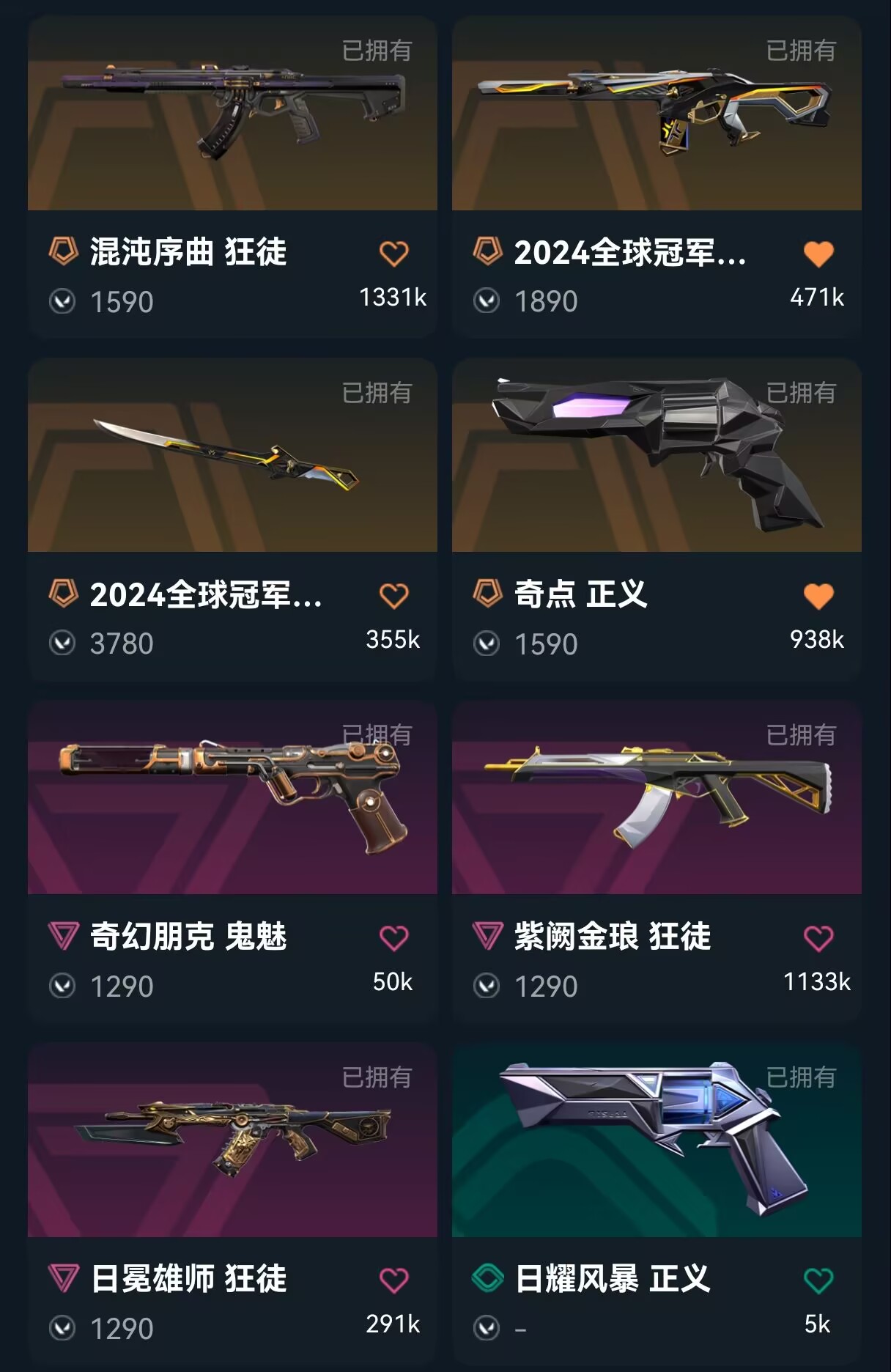891x1372 pixels.
Task: Unlike the 2024全球冠军 skin priced 1890
Action: 818,254
